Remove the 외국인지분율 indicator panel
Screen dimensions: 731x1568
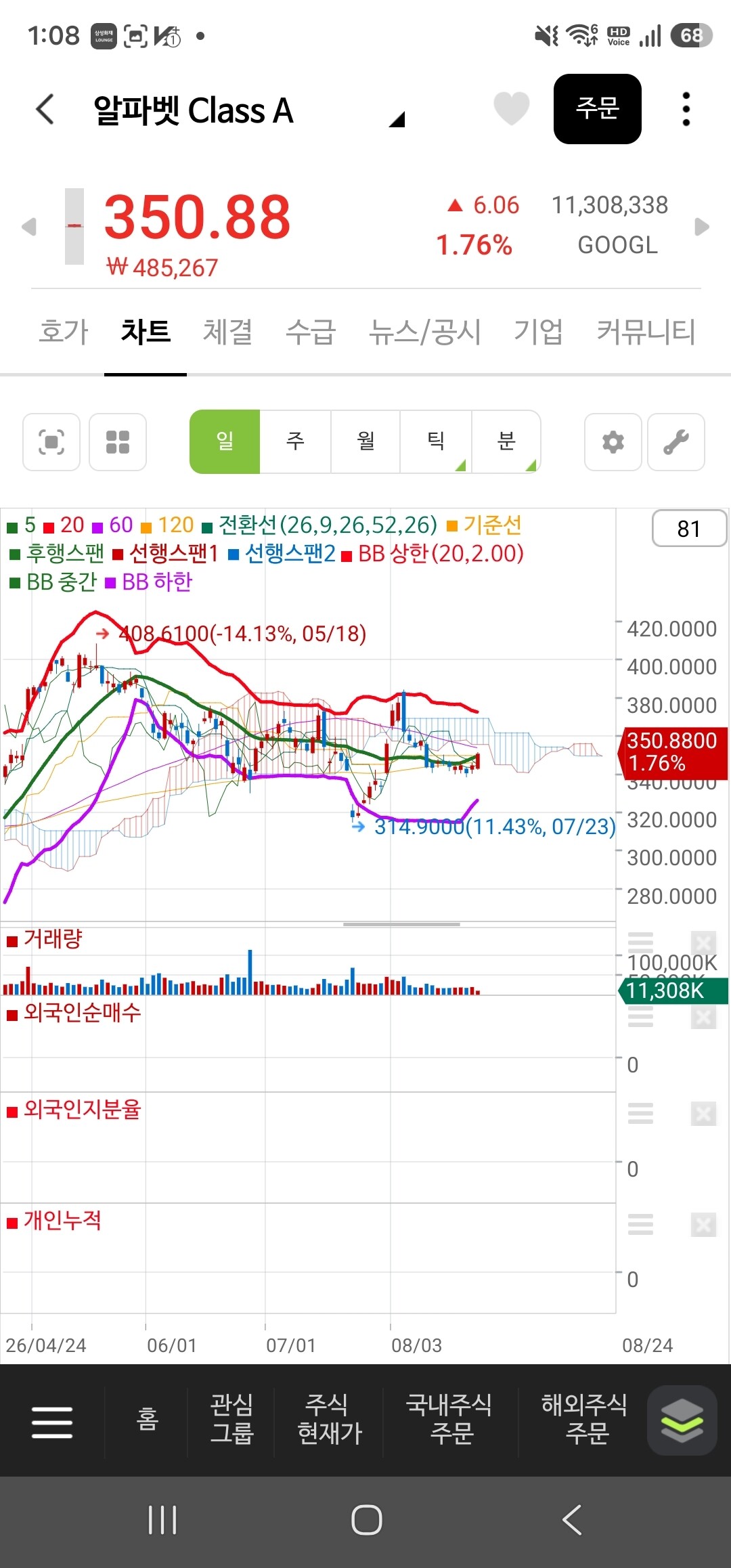tap(703, 1113)
